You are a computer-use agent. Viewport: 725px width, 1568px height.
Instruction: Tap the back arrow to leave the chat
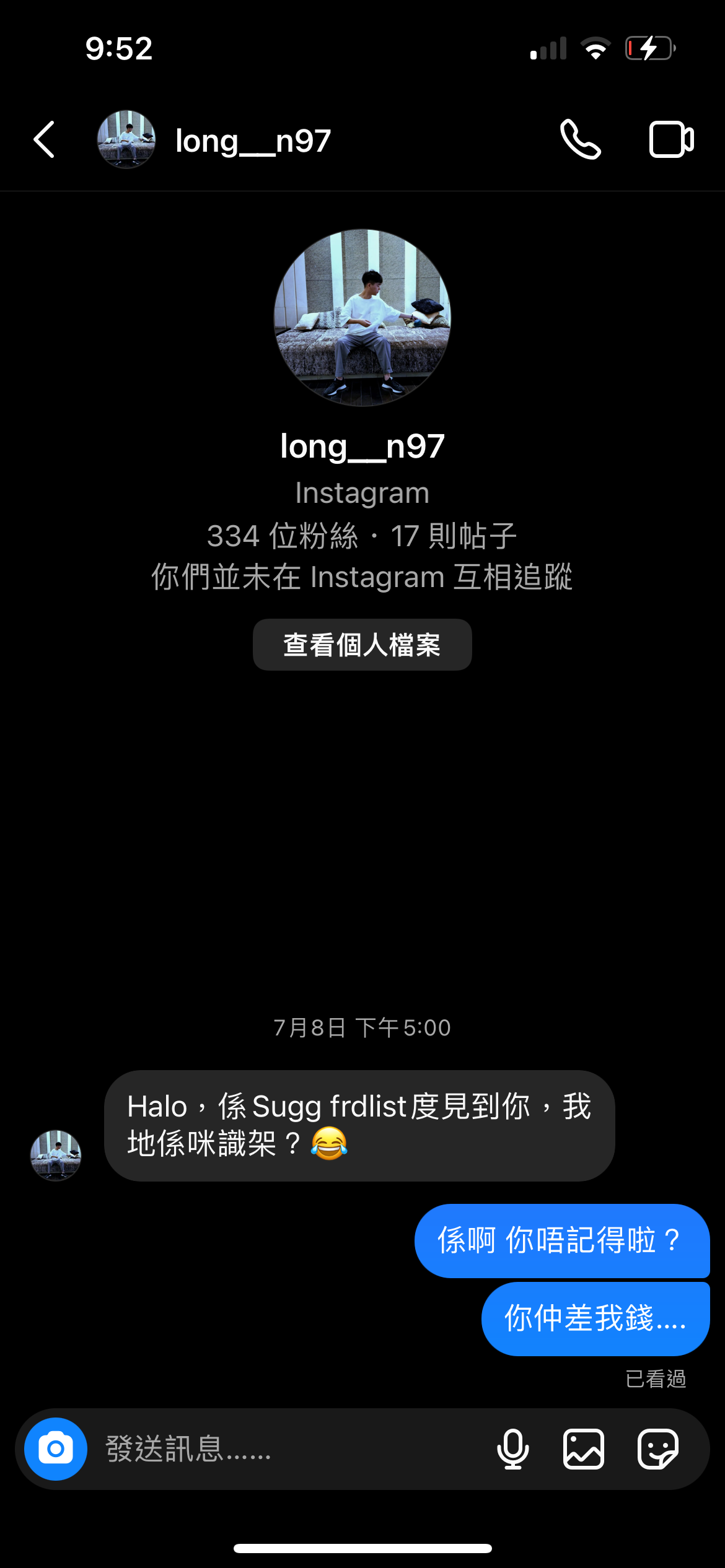click(x=43, y=139)
